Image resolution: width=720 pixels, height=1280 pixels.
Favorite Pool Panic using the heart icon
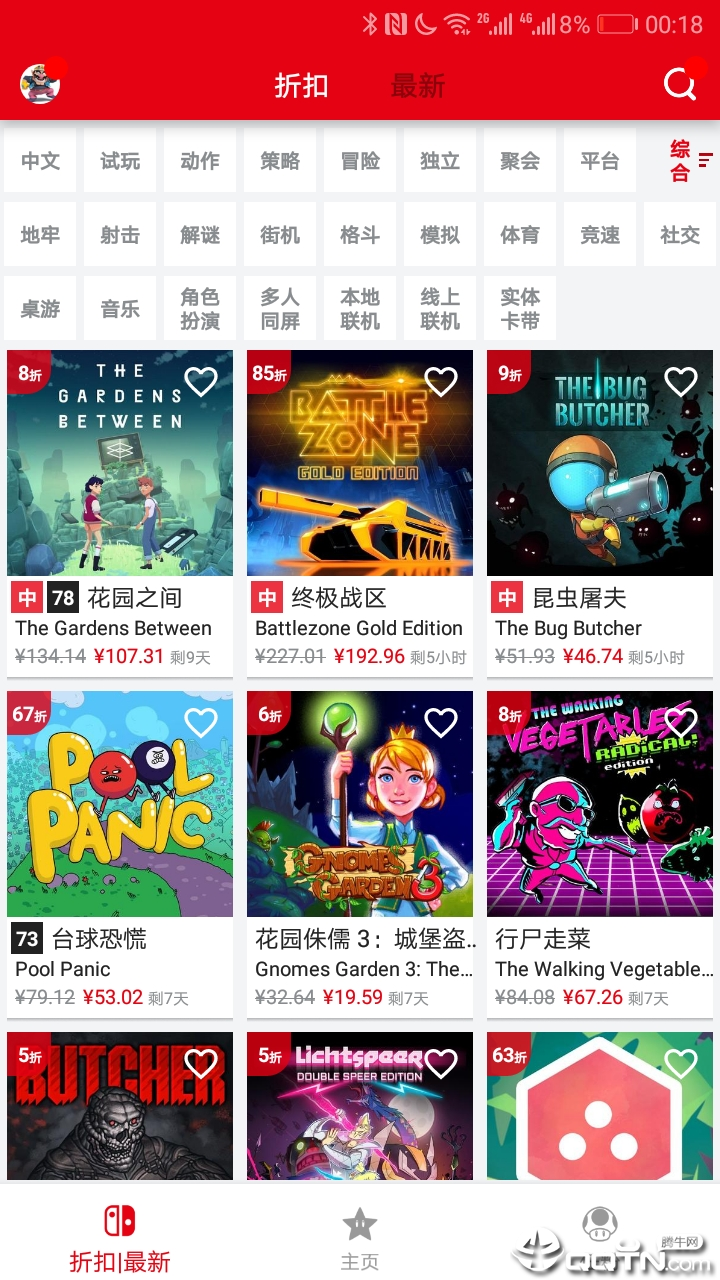pyautogui.click(x=201, y=722)
